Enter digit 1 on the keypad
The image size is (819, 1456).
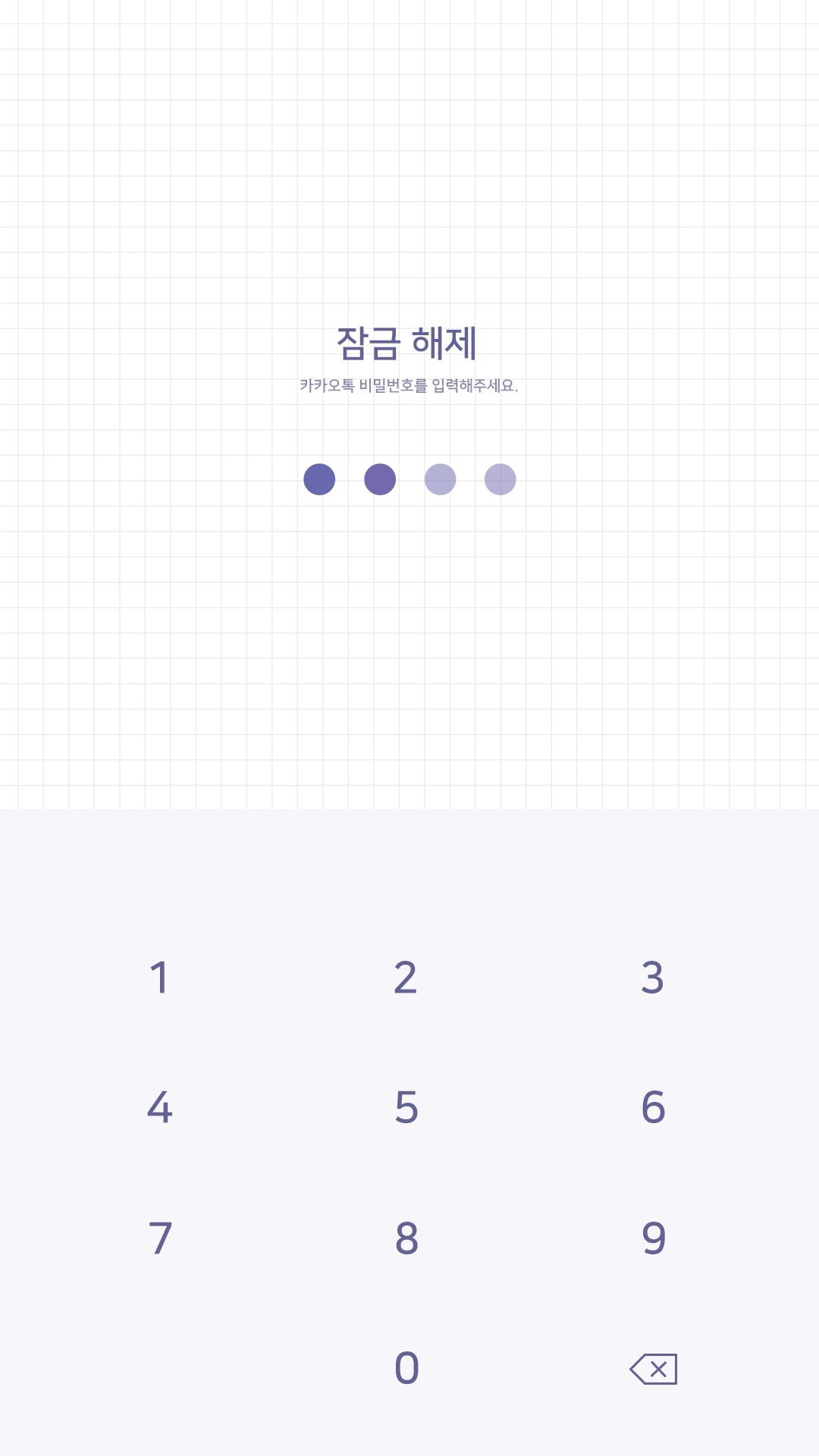159,977
